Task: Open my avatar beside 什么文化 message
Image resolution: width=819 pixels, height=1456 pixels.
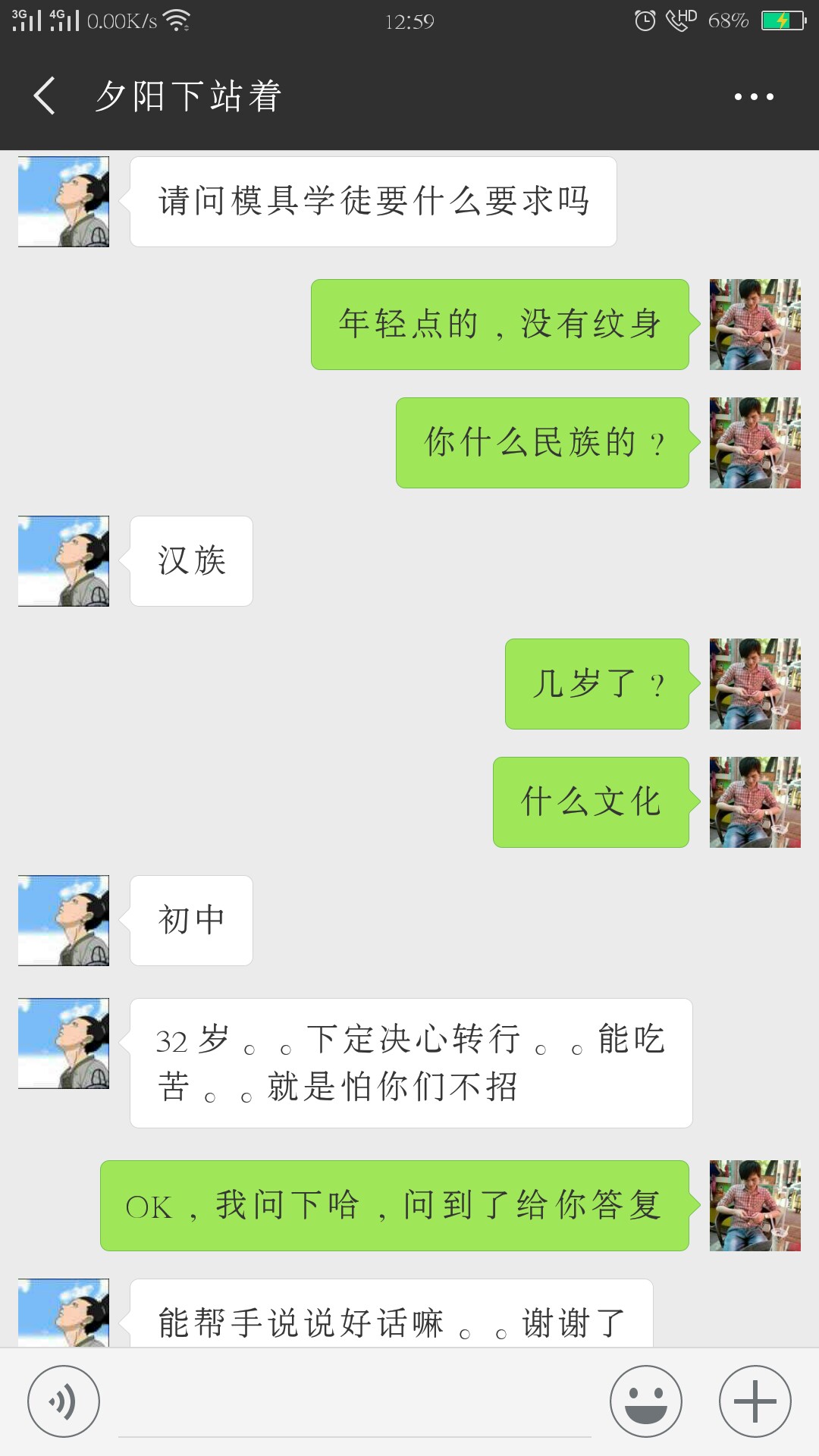Action: tap(755, 802)
